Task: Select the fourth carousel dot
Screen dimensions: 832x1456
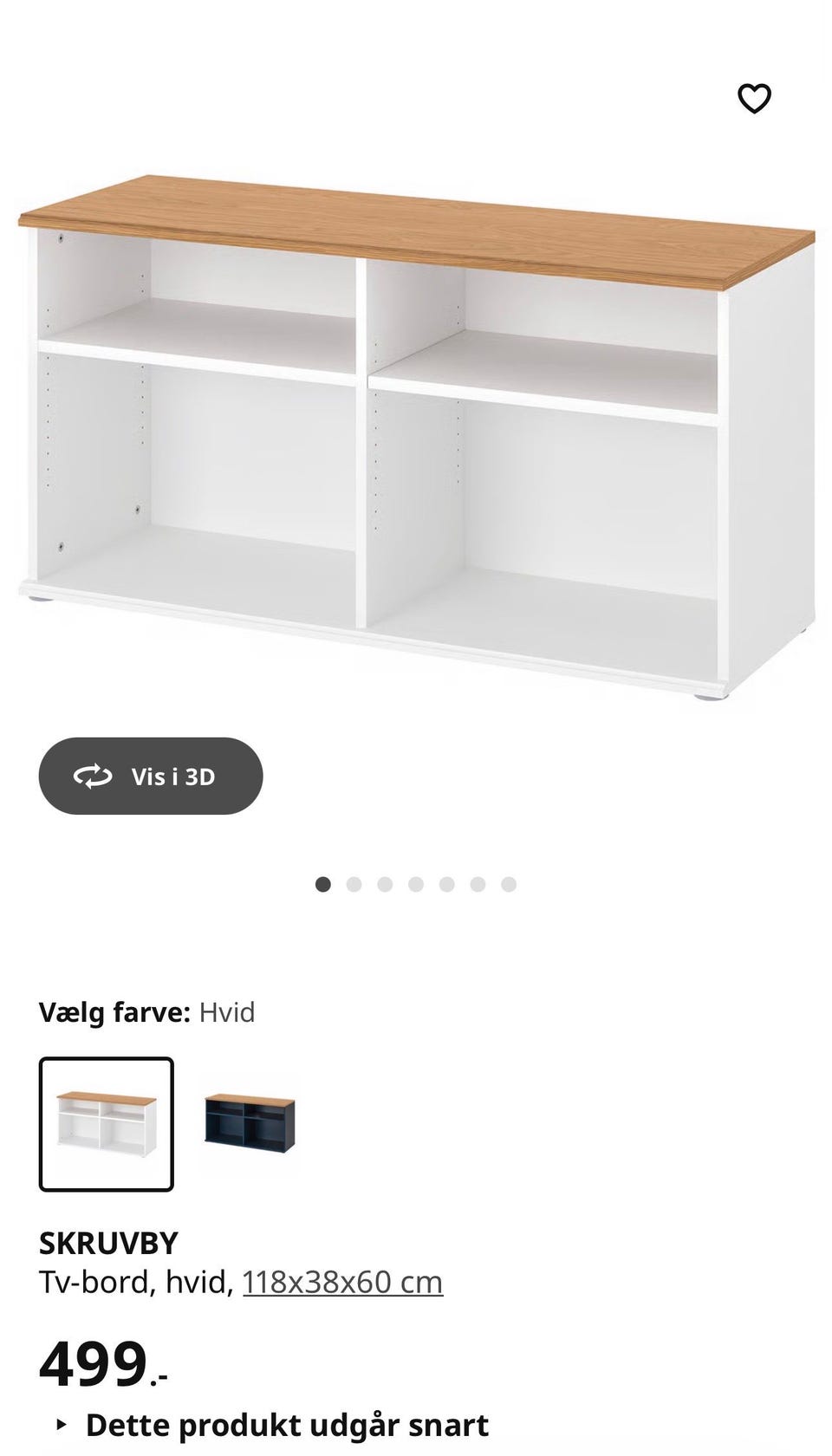Action: [x=417, y=884]
